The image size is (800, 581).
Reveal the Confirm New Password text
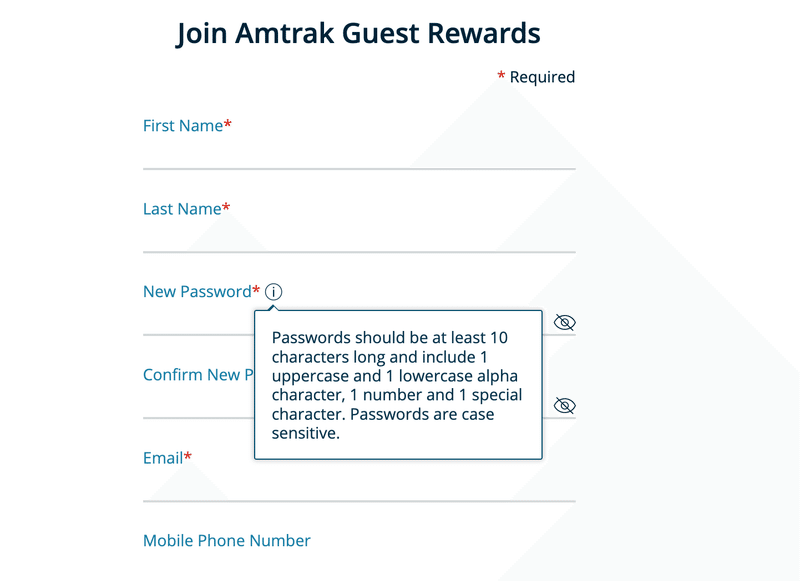point(565,405)
